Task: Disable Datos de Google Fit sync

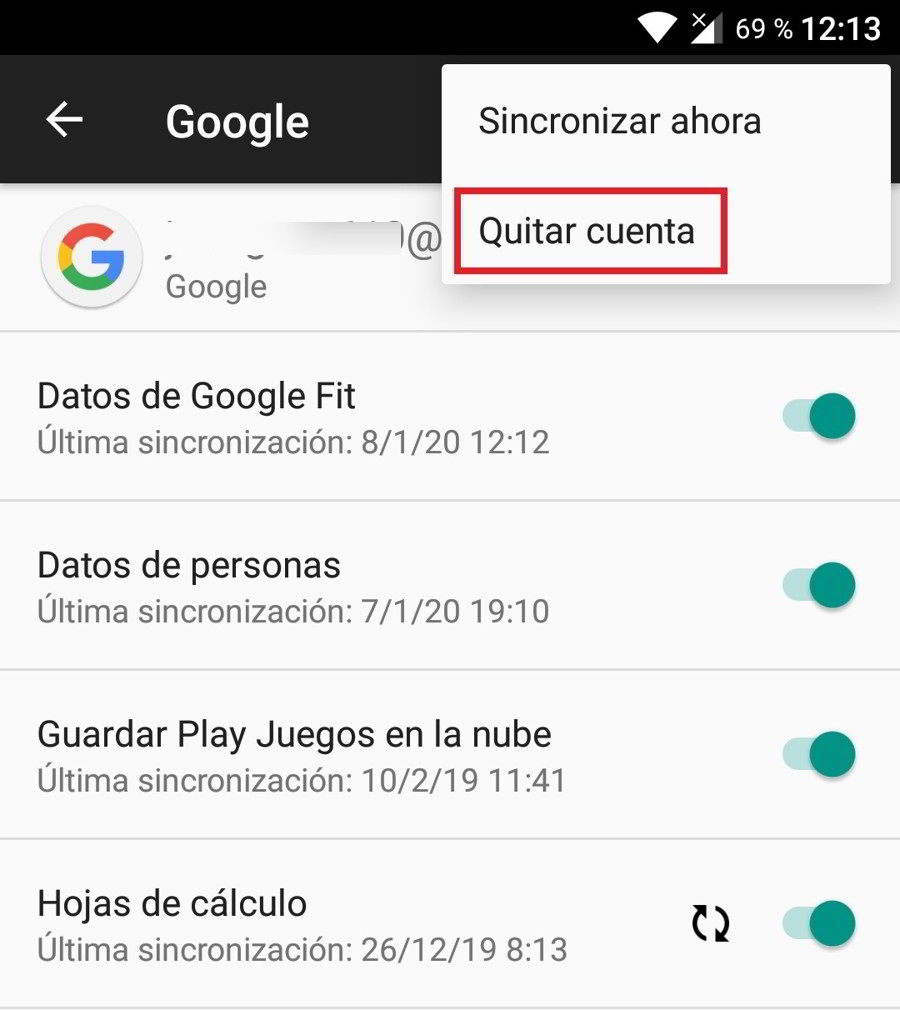Action: (x=820, y=417)
